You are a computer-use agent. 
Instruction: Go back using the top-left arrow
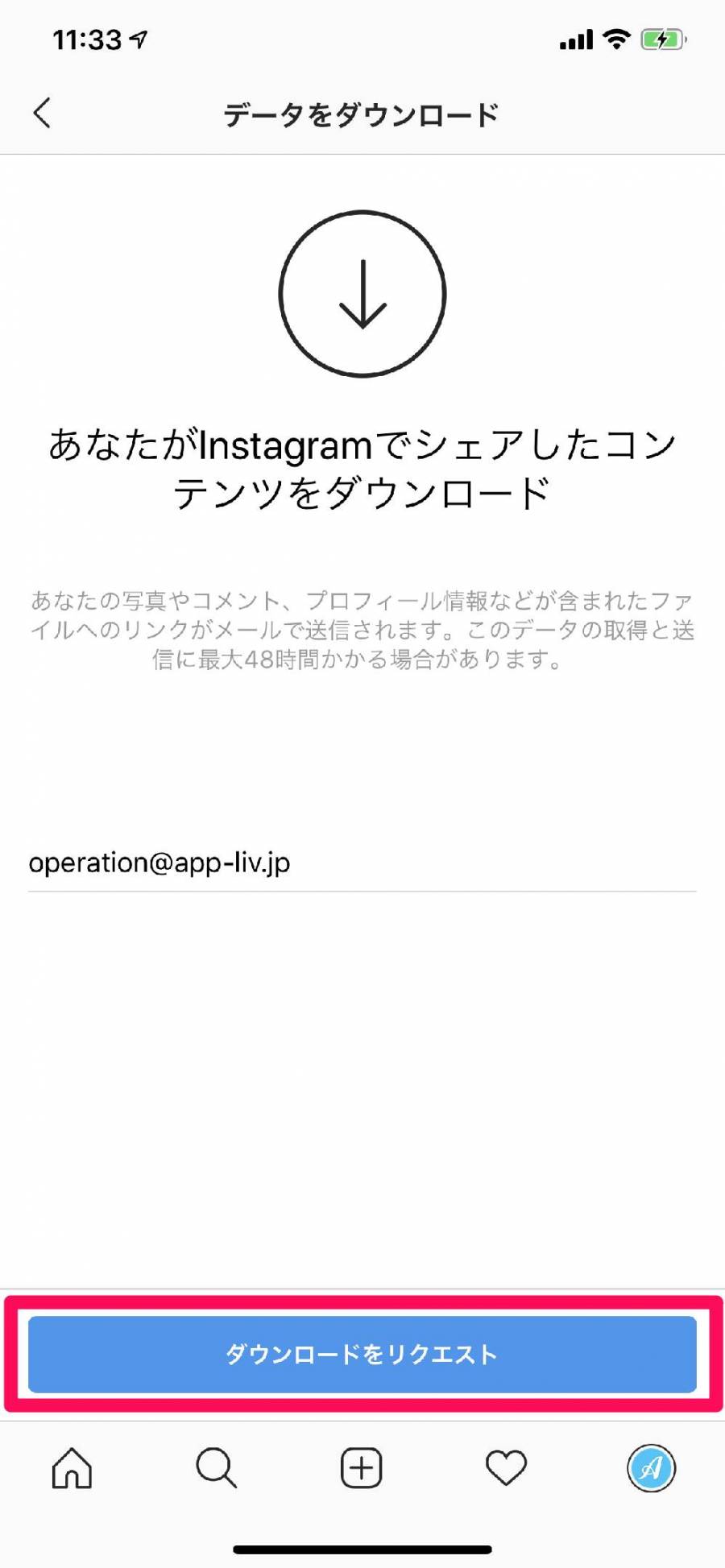(43, 113)
